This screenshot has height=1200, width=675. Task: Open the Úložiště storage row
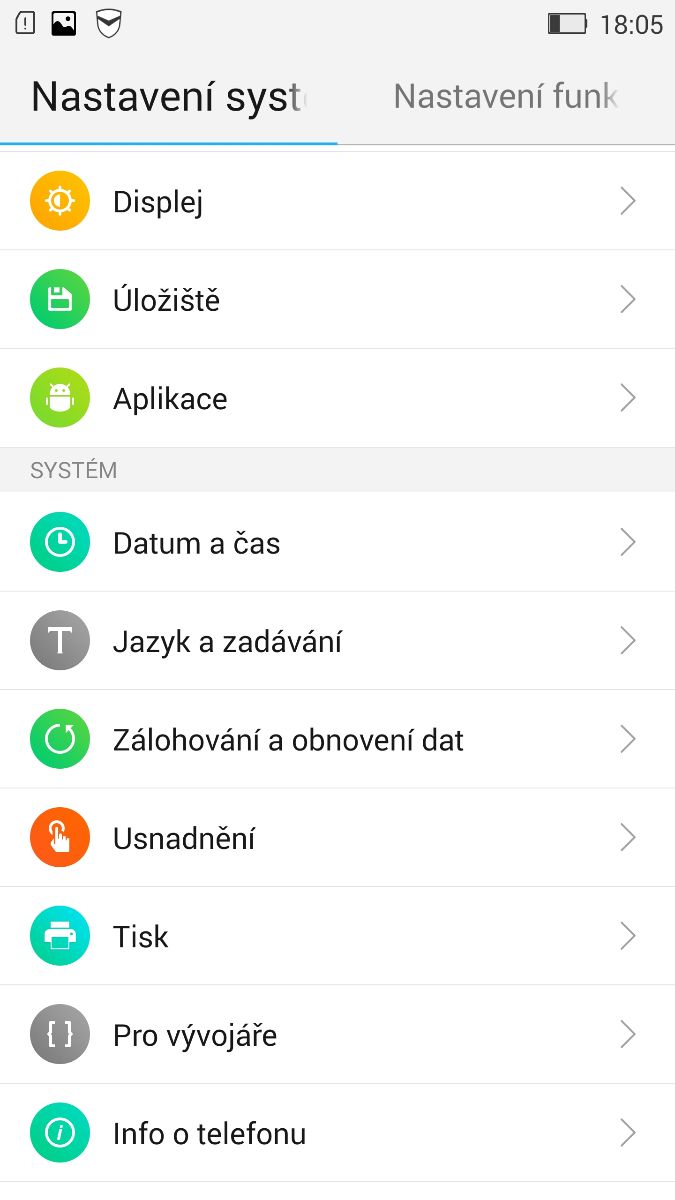coord(337,300)
